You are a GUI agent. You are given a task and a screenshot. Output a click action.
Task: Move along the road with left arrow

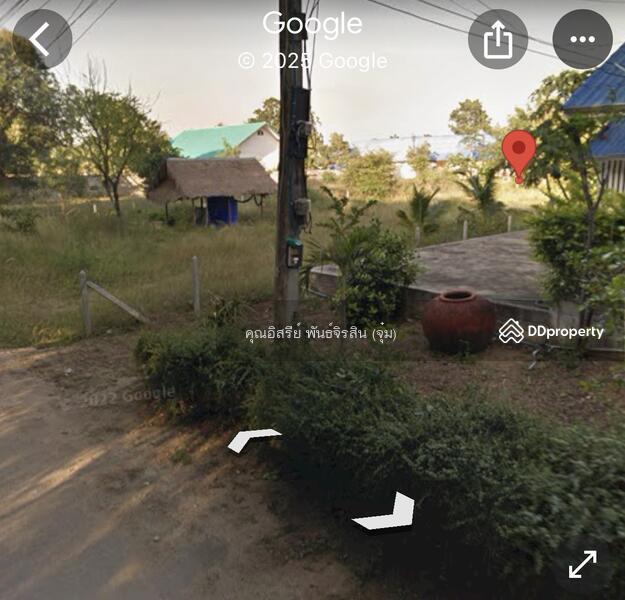click(x=253, y=439)
